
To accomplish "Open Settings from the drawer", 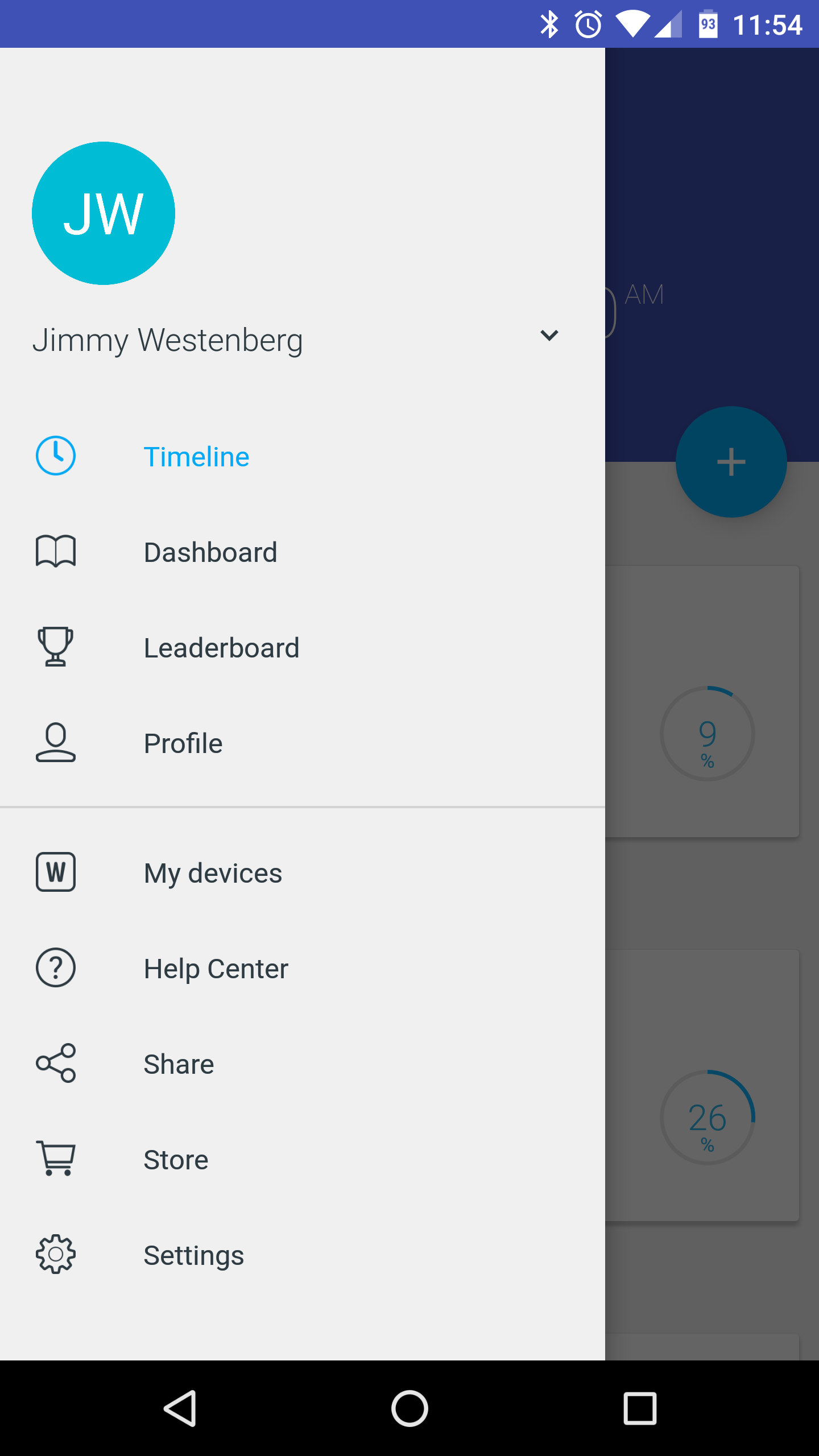I will [193, 1255].
